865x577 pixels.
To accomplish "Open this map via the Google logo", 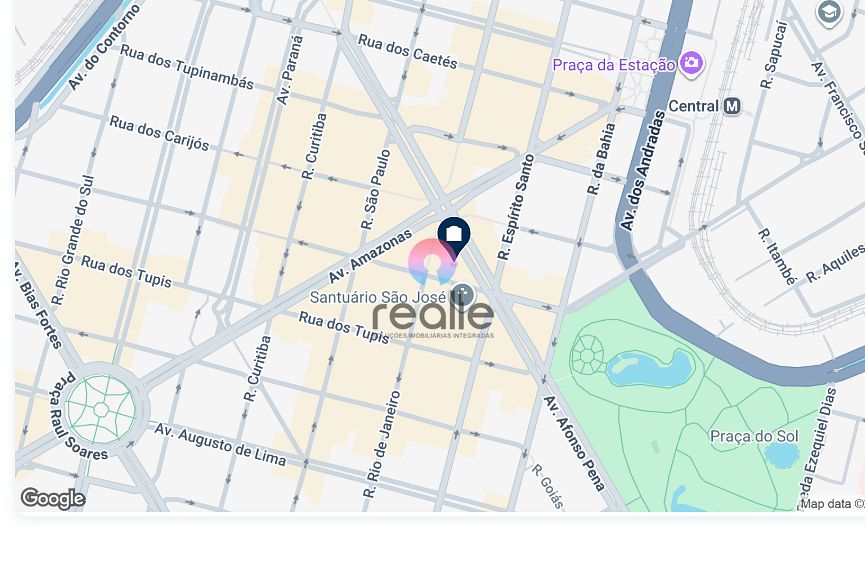I will pyautogui.click(x=53, y=498).
